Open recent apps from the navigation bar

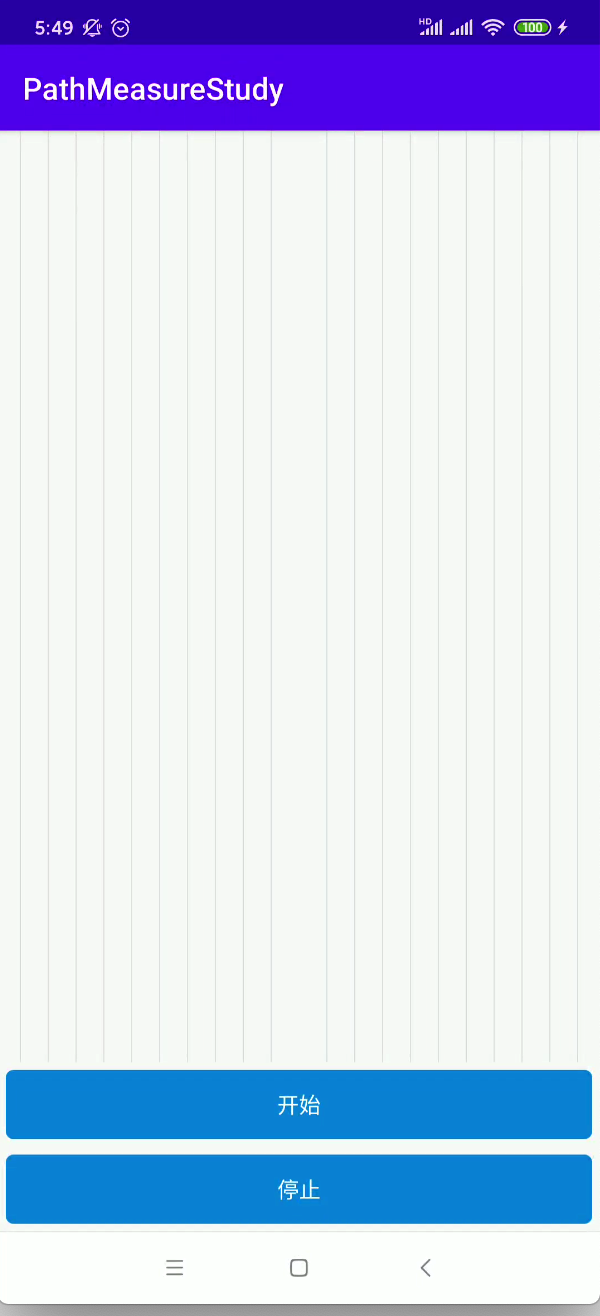click(174, 1268)
